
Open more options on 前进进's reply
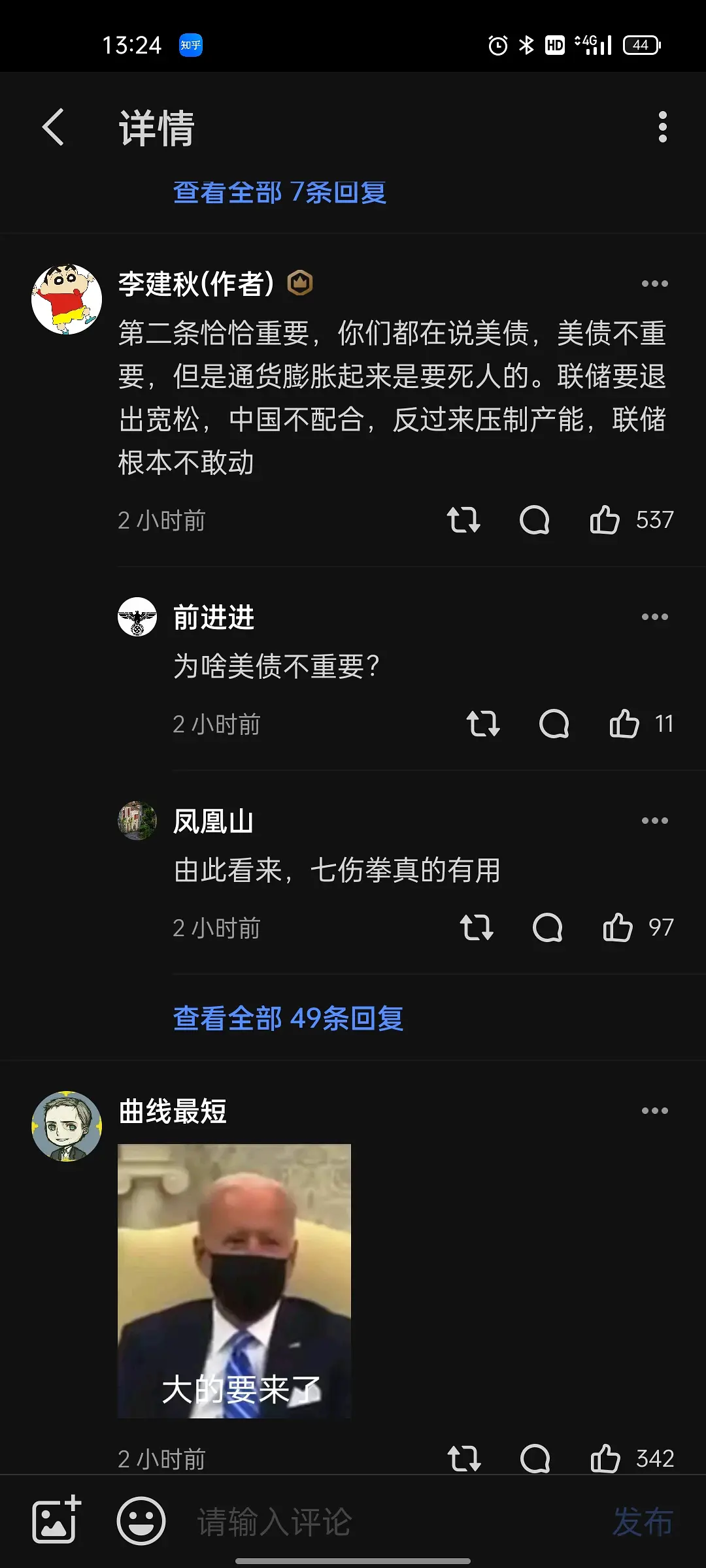click(x=654, y=617)
